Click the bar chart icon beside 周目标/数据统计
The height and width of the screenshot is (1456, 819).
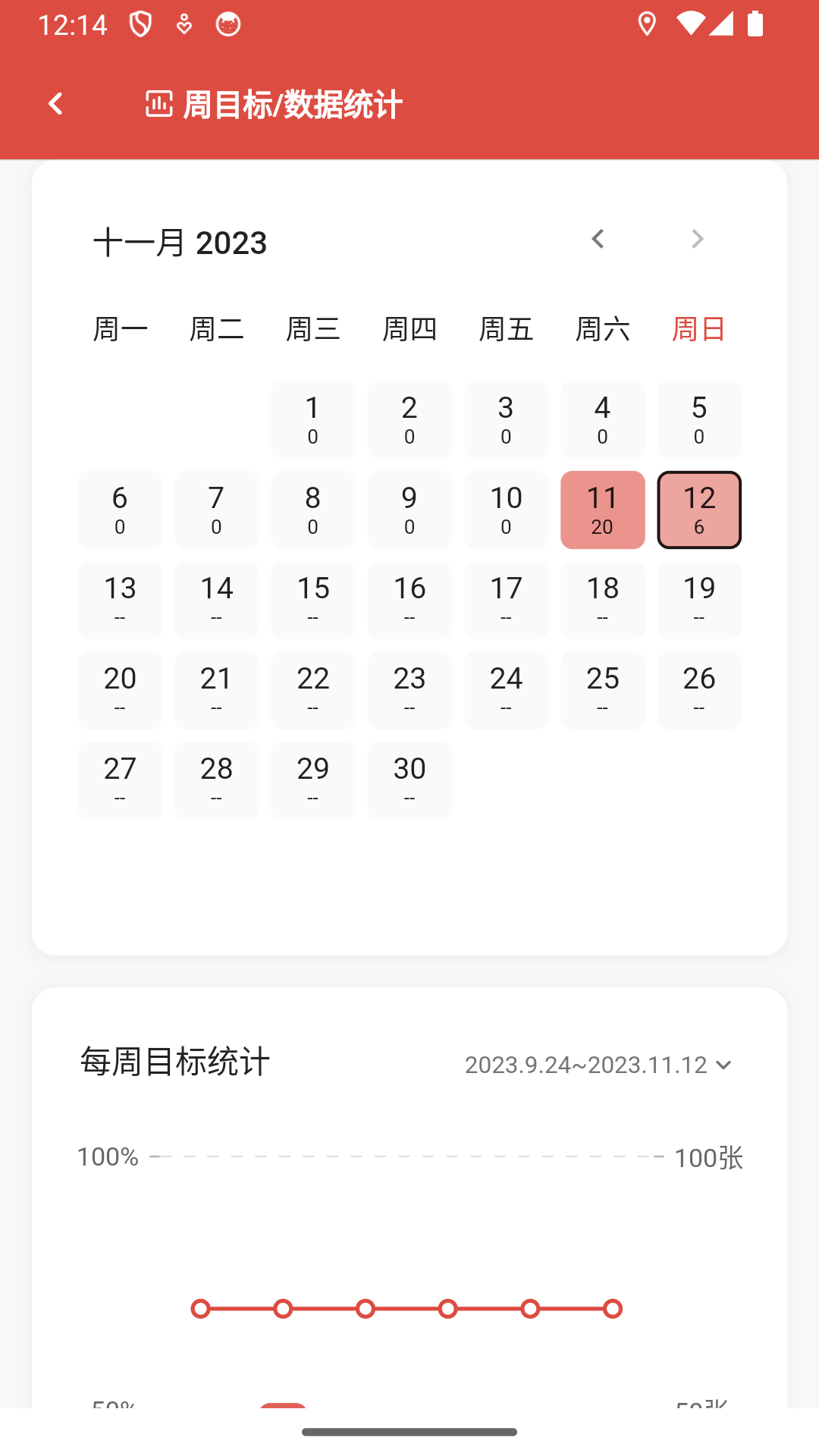tap(158, 105)
